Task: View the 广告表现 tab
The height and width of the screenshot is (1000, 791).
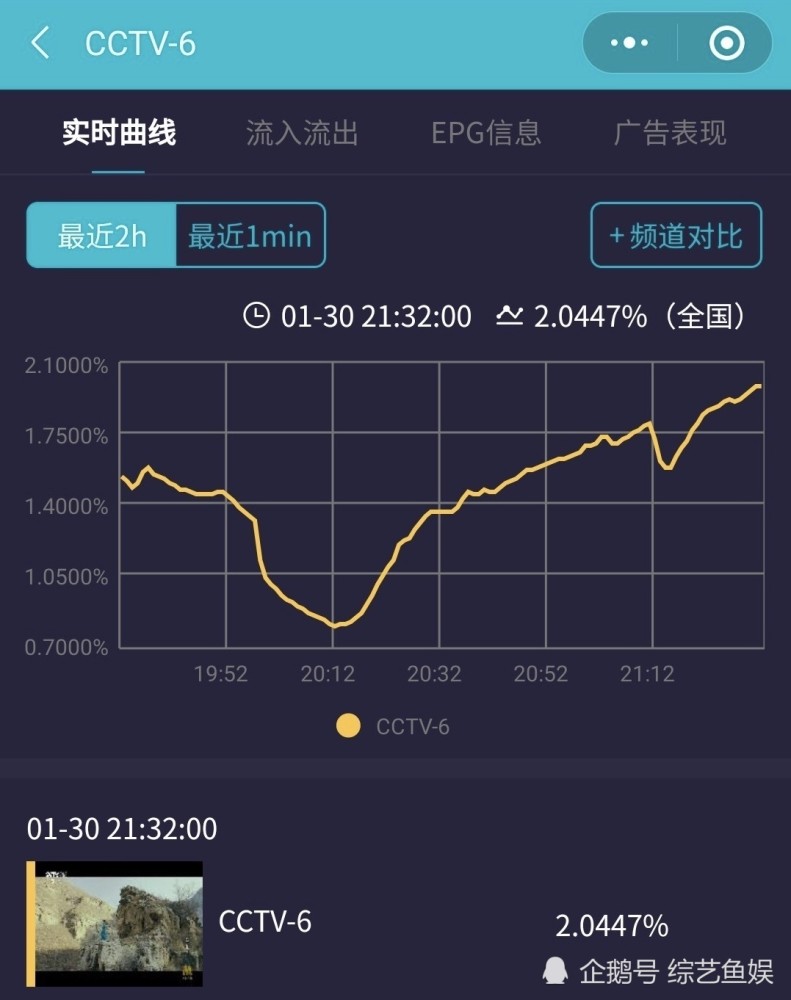Action: coord(669,133)
